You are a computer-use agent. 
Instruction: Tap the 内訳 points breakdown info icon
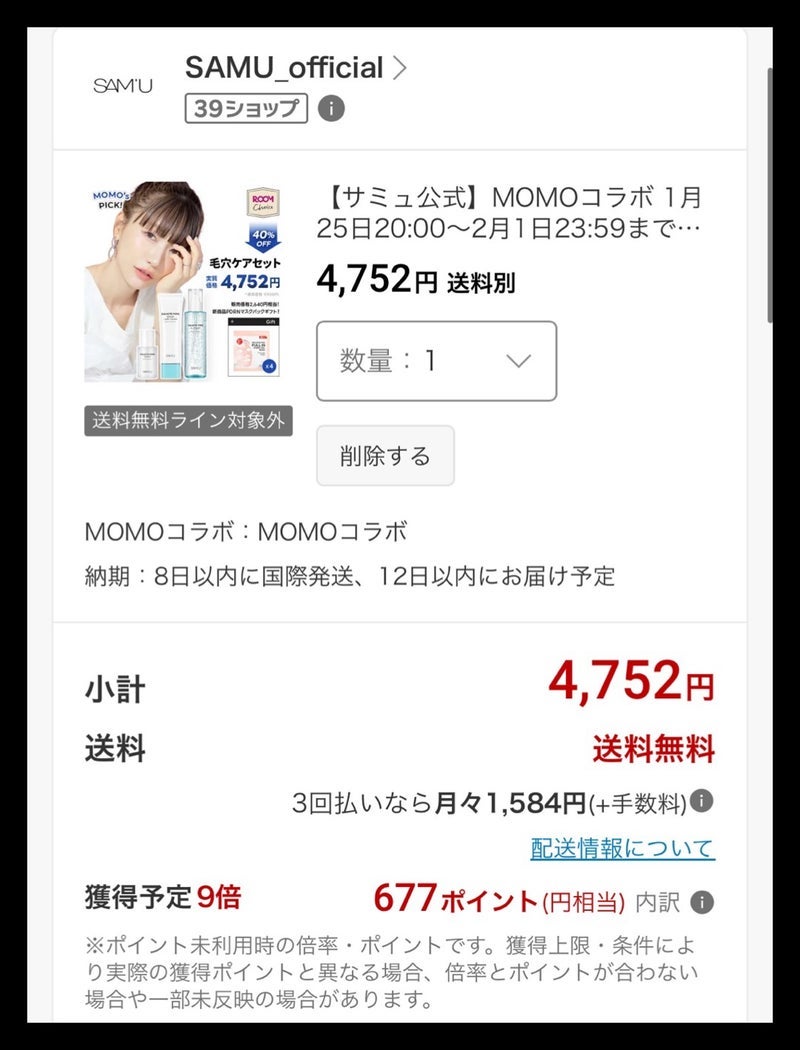[x=702, y=902]
